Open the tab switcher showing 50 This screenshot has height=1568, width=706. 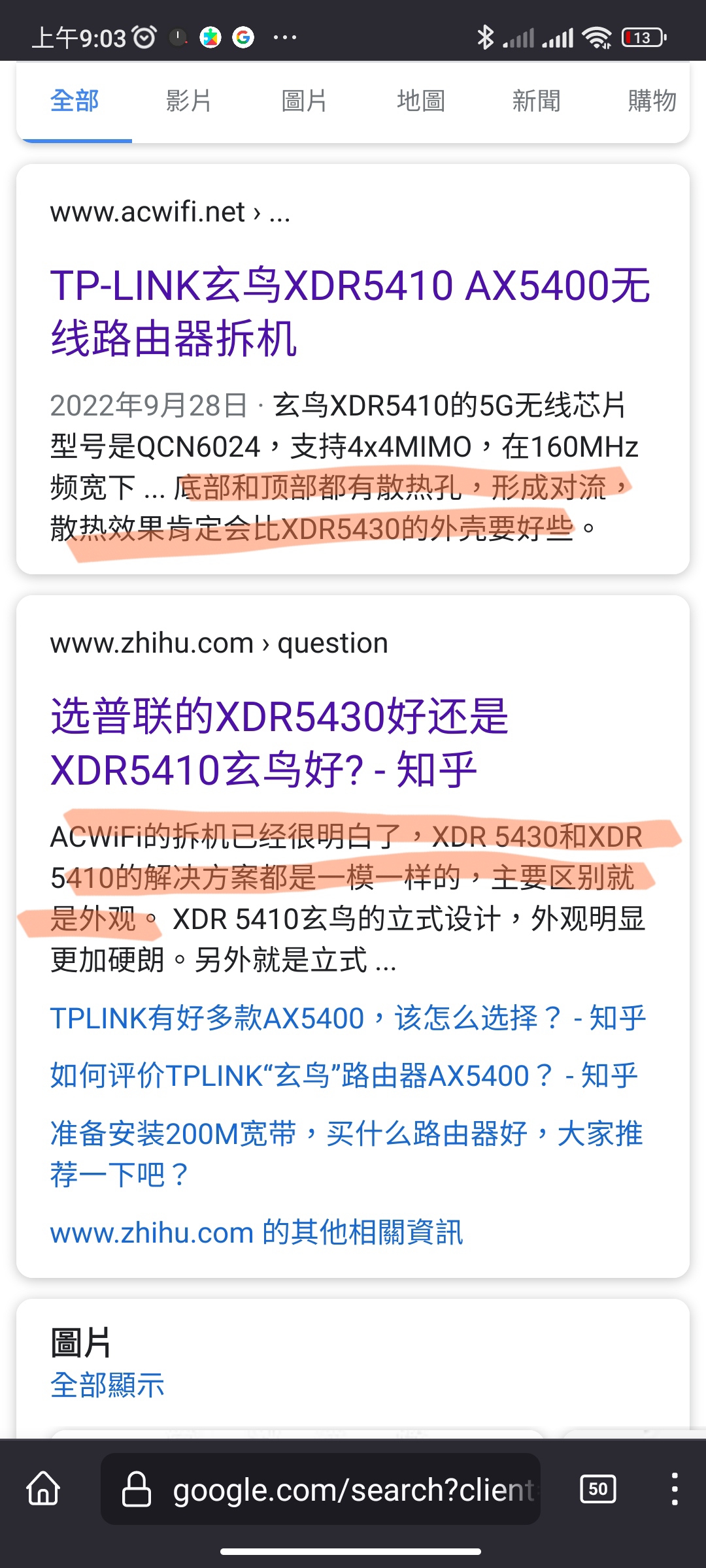click(x=597, y=1489)
